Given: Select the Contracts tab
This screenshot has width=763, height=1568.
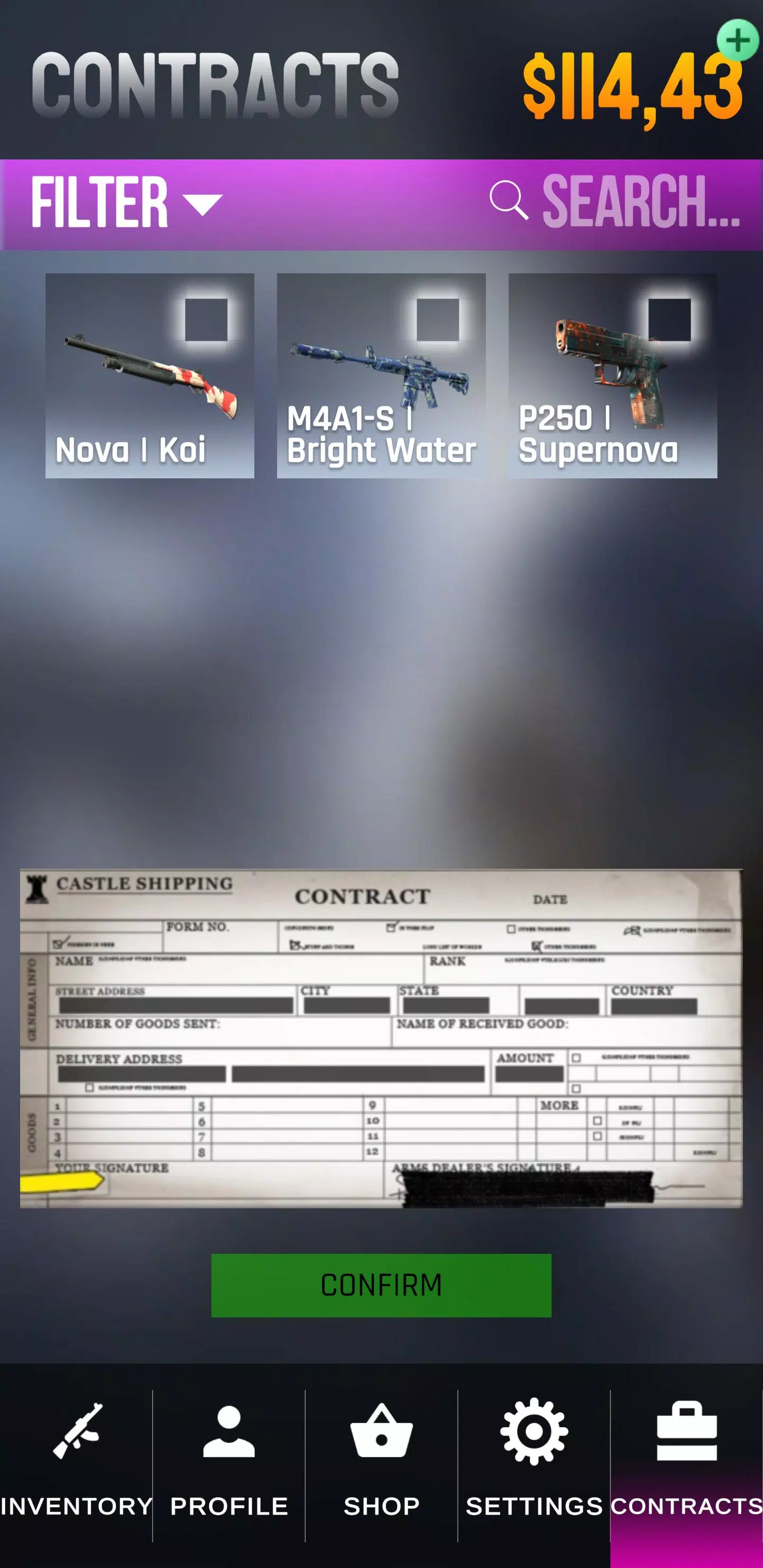Looking at the screenshot, I should [686, 1464].
